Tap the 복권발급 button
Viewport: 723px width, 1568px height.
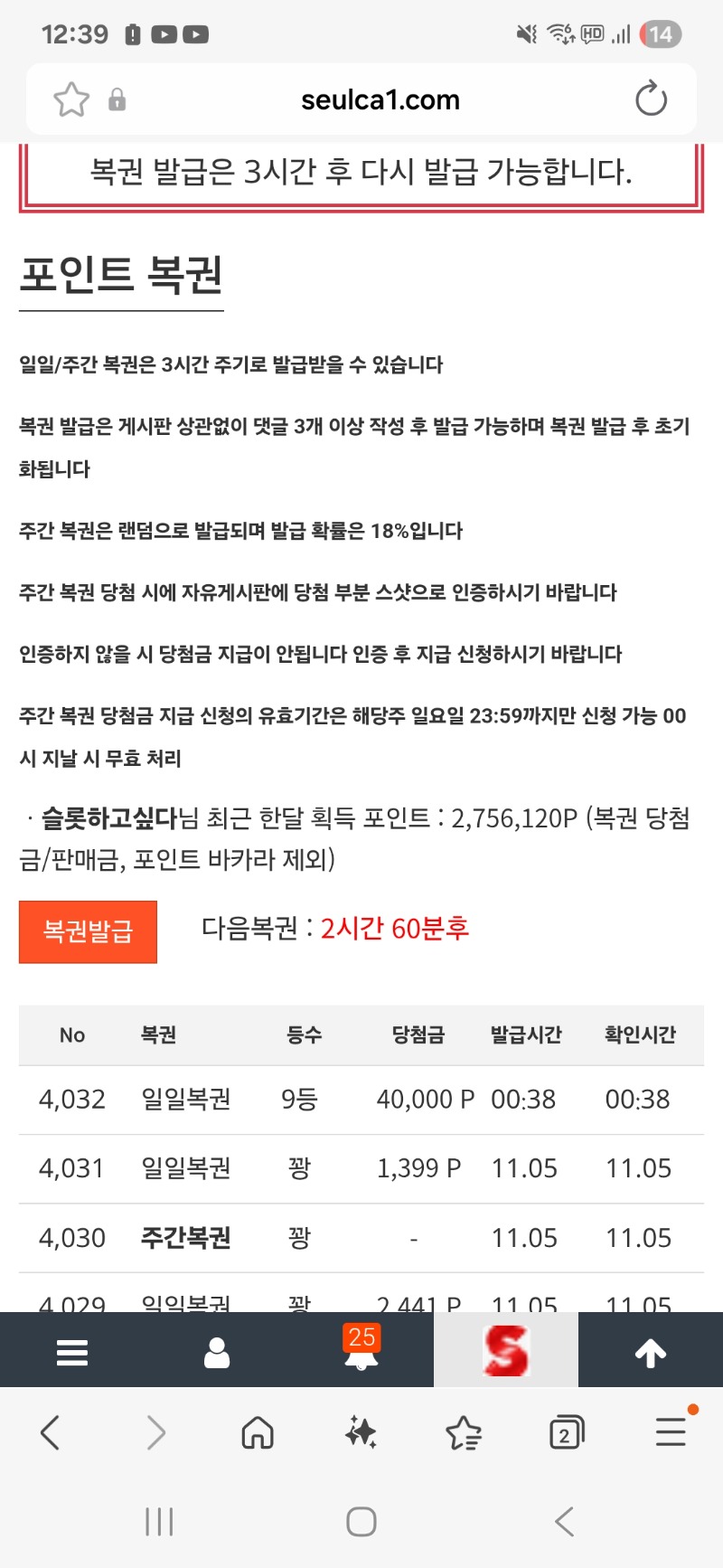point(88,931)
